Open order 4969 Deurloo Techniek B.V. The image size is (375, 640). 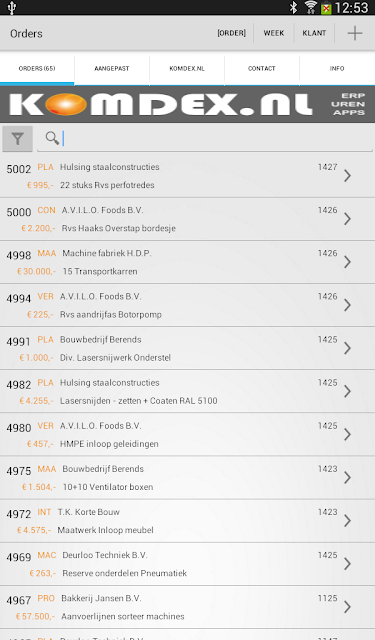click(187, 564)
